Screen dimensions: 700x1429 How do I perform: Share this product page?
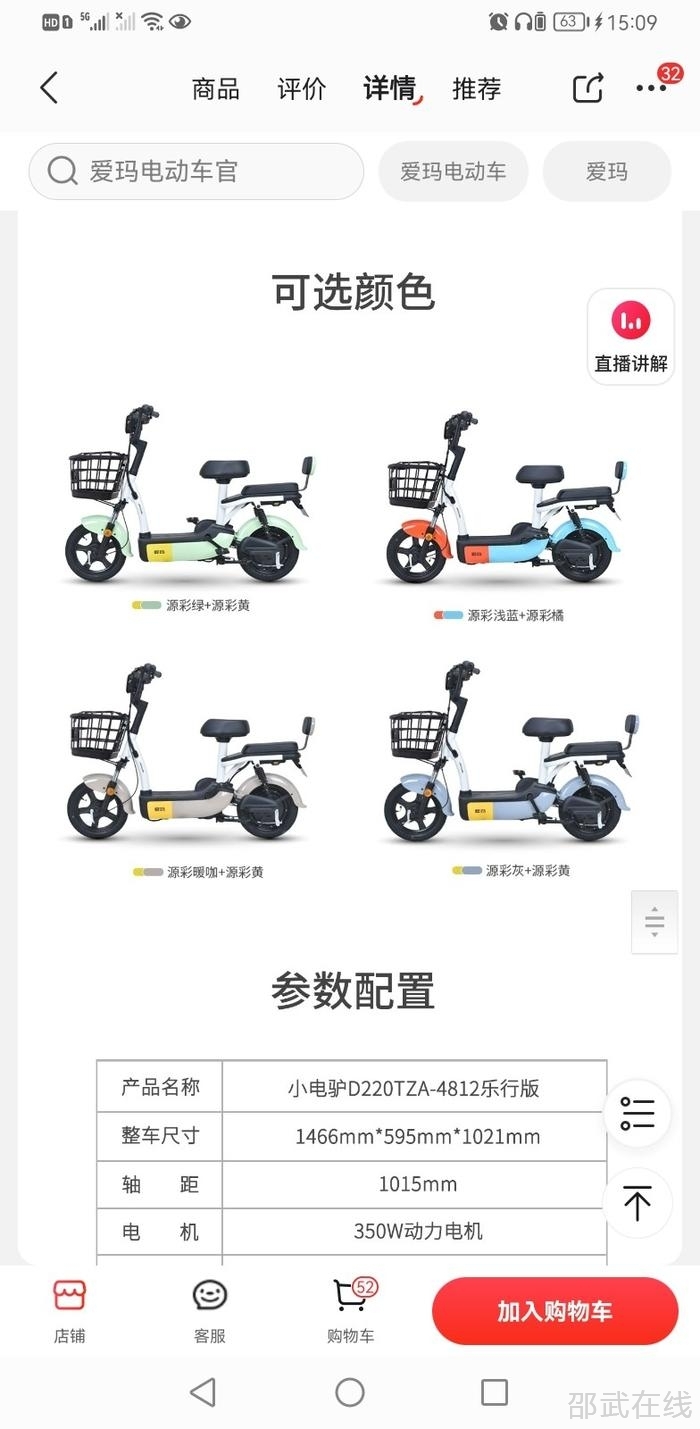[x=588, y=88]
